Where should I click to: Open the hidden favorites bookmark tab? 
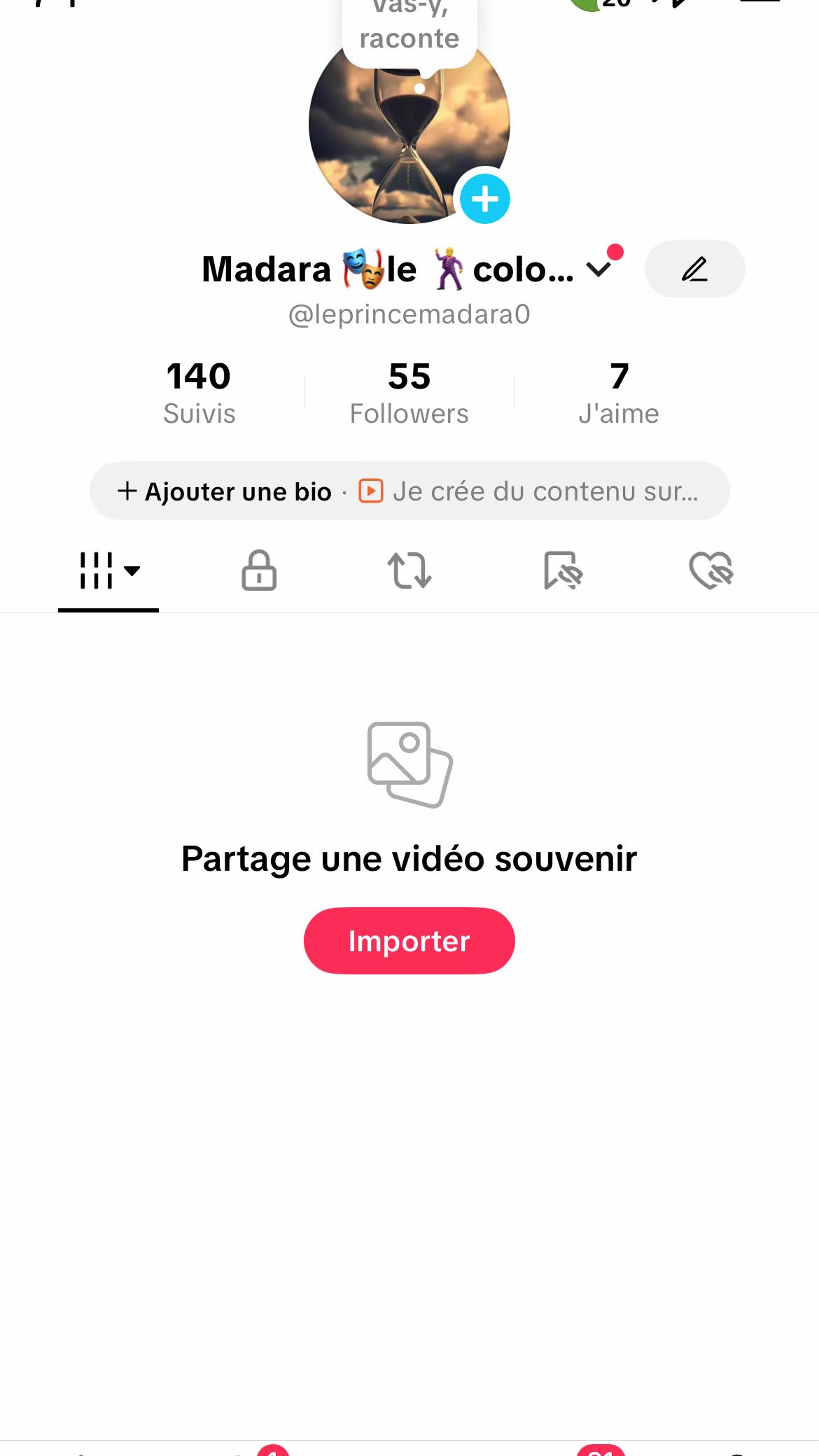[x=562, y=570]
